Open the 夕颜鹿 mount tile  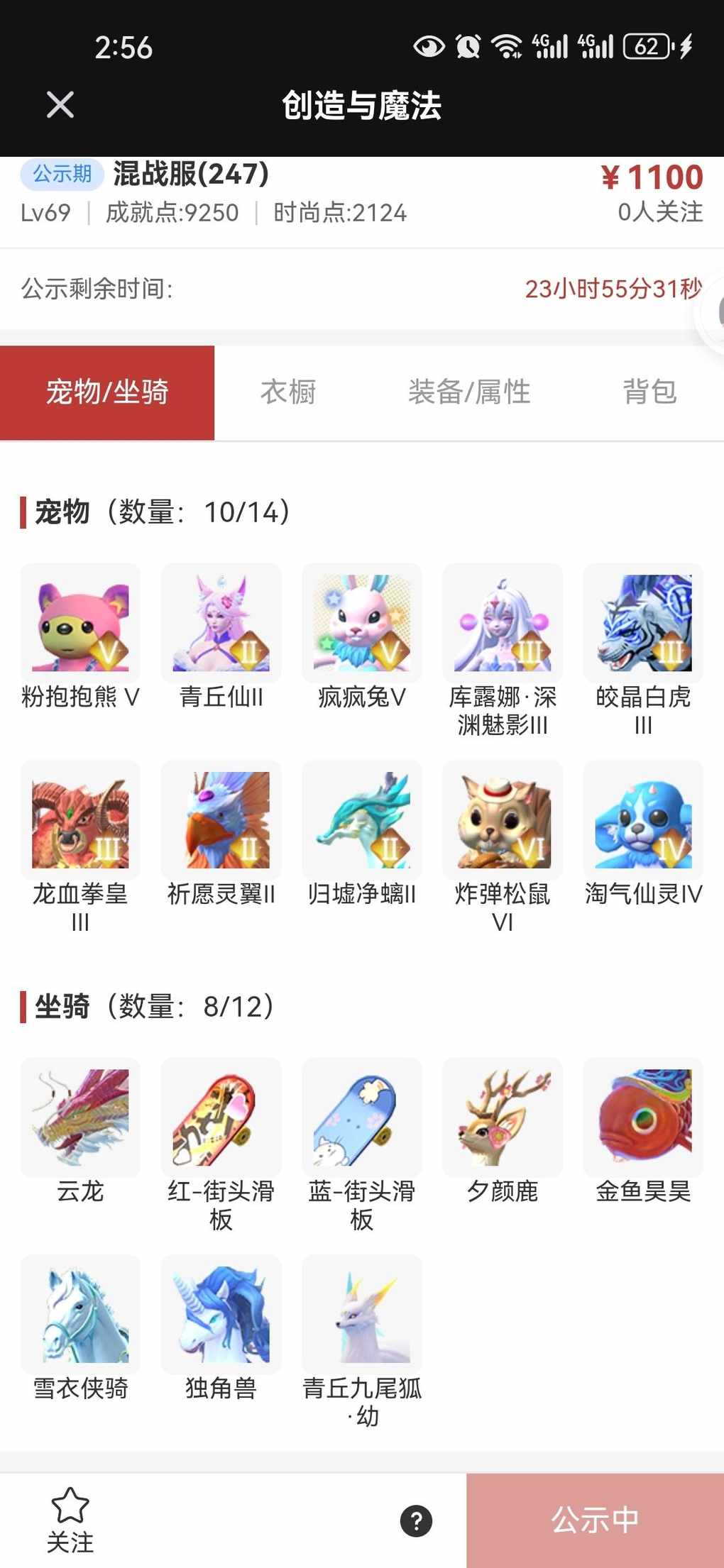point(502,1117)
